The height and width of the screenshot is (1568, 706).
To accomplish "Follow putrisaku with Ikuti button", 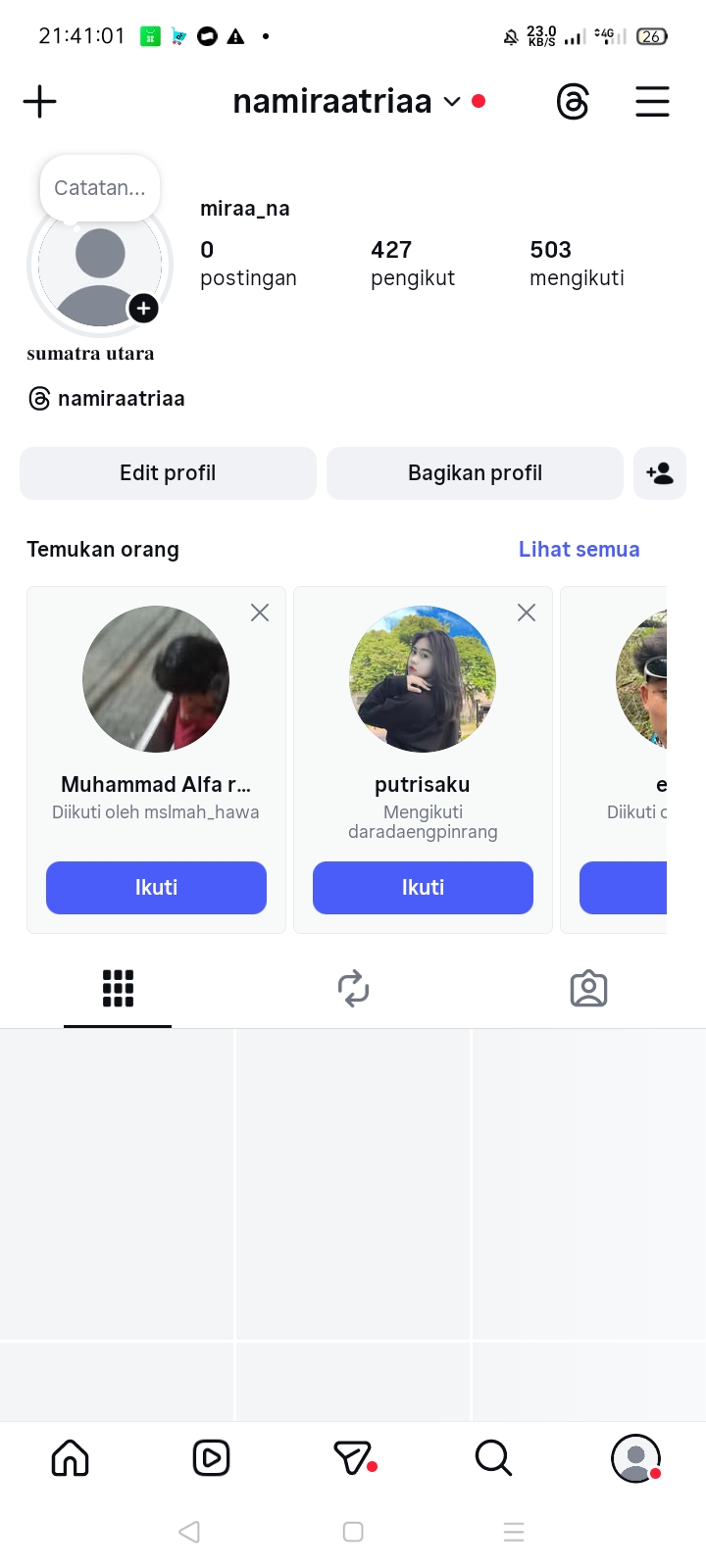I will tap(423, 888).
